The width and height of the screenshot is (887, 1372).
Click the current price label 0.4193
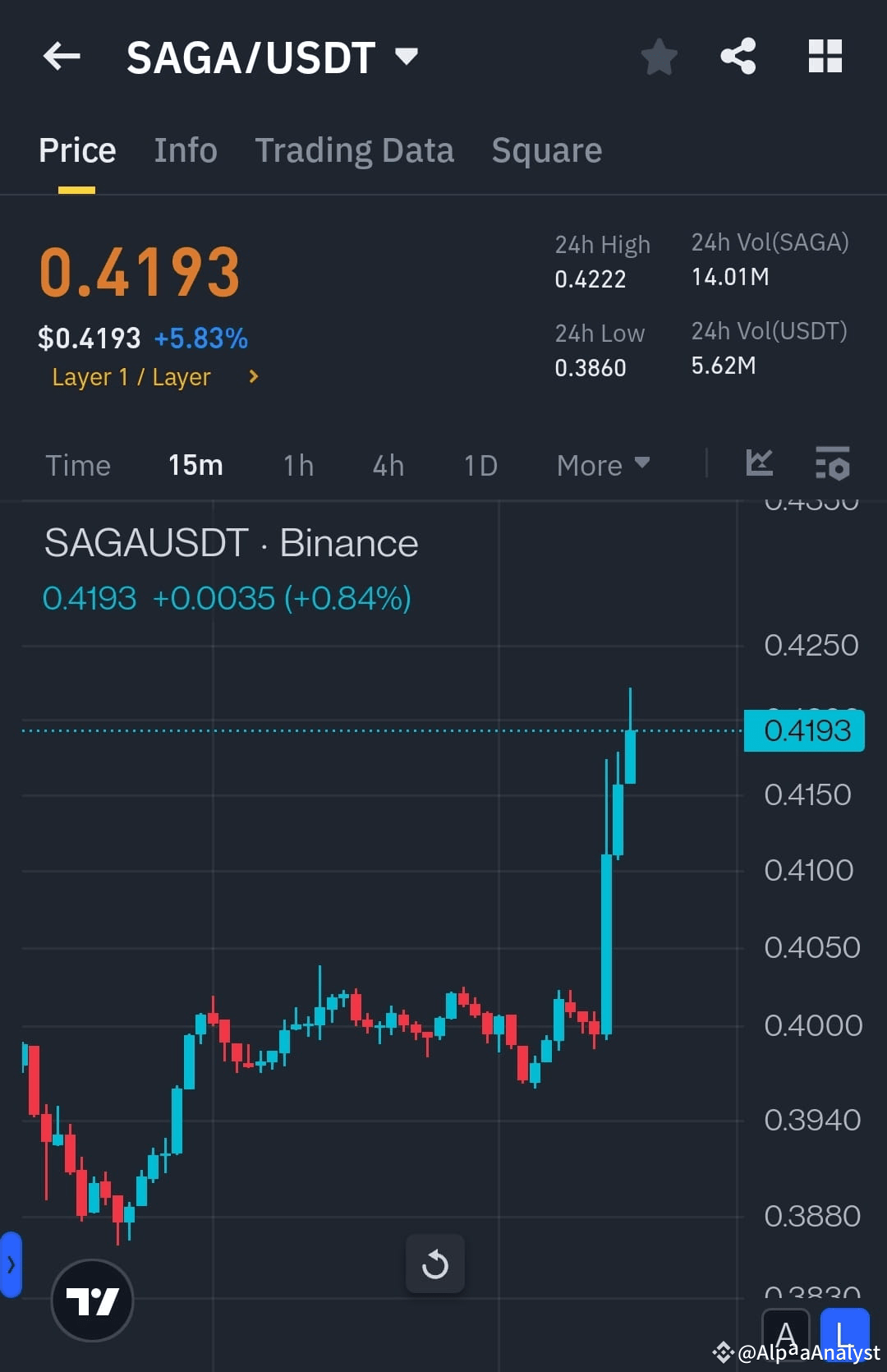[803, 730]
